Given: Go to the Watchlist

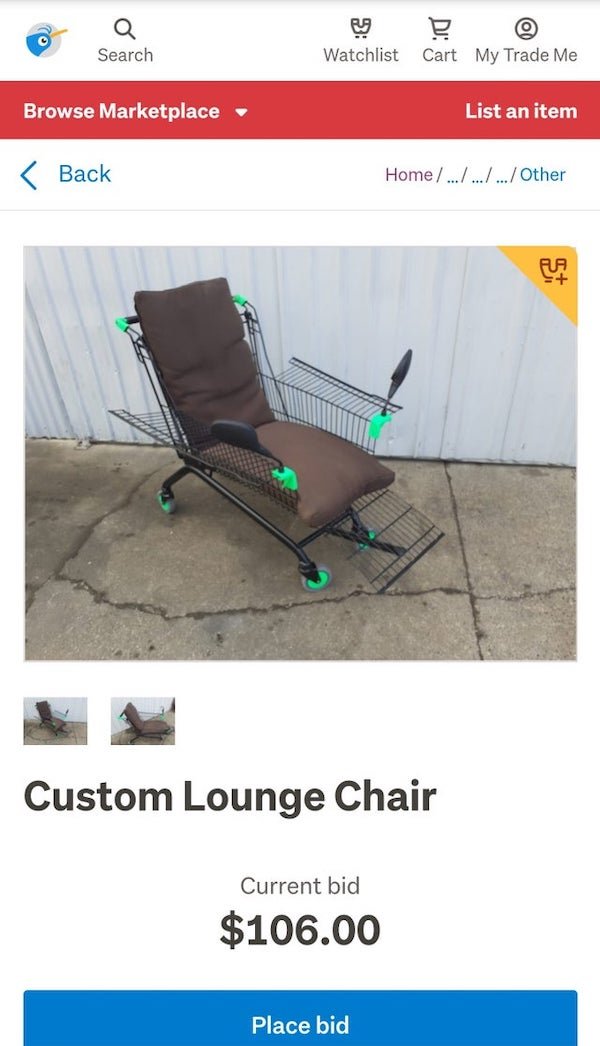Looking at the screenshot, I should tap(360, 41).
